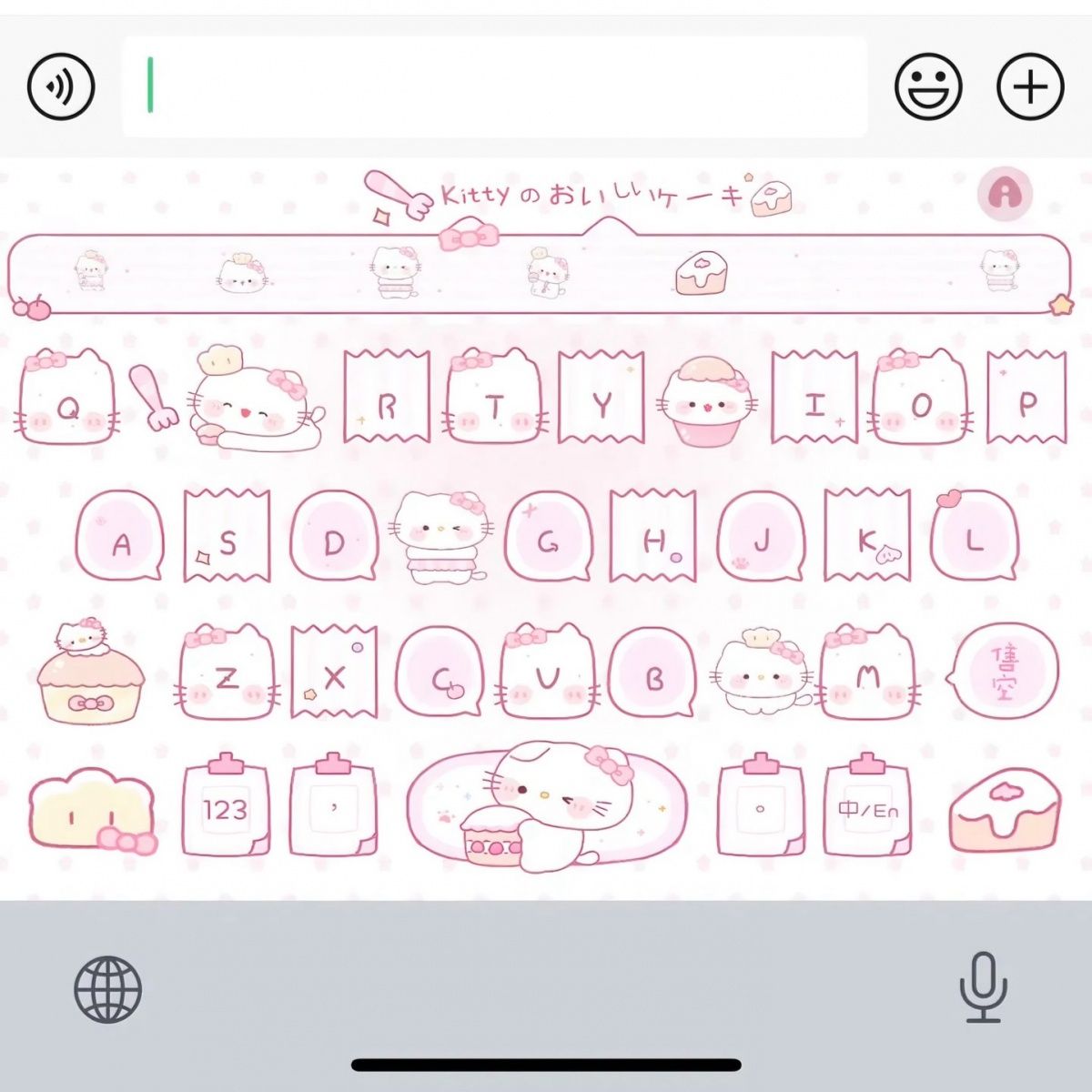The image size is (1092, 1092).
Task: Type the letter M key
Action: 868,672
